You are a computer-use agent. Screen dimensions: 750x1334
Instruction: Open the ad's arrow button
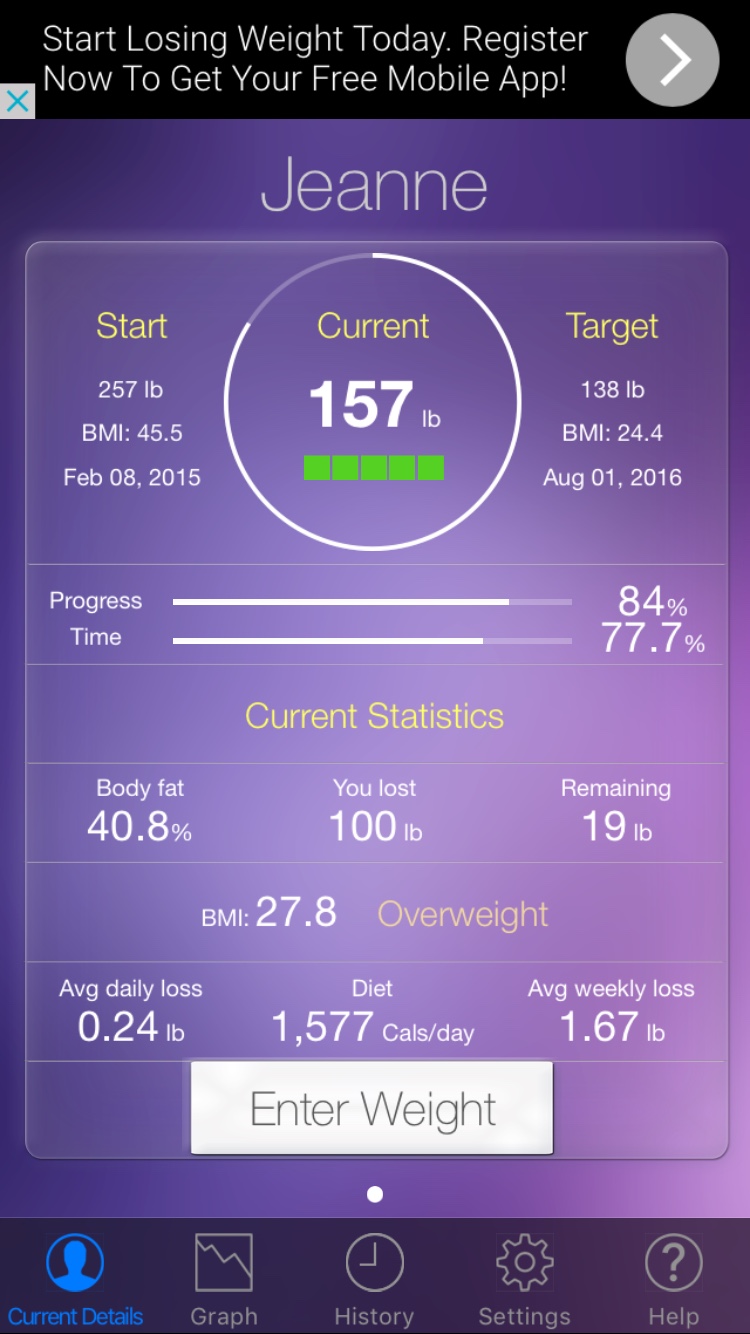click(x=672, y=60)
